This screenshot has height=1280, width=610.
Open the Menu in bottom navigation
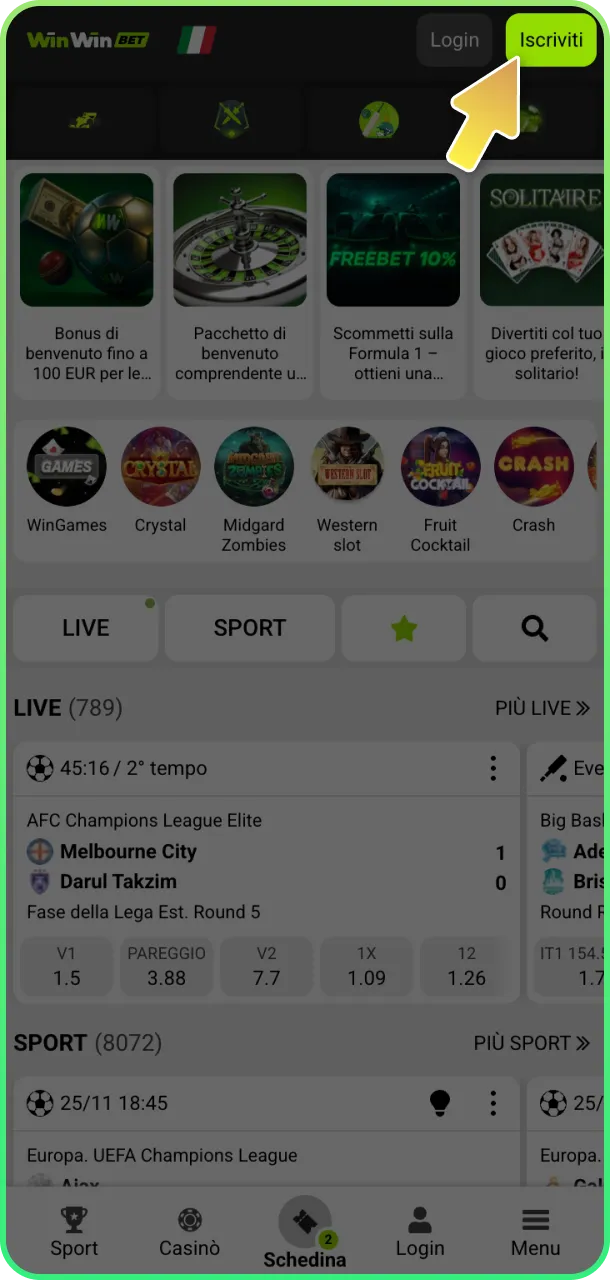click(535, 1232)
